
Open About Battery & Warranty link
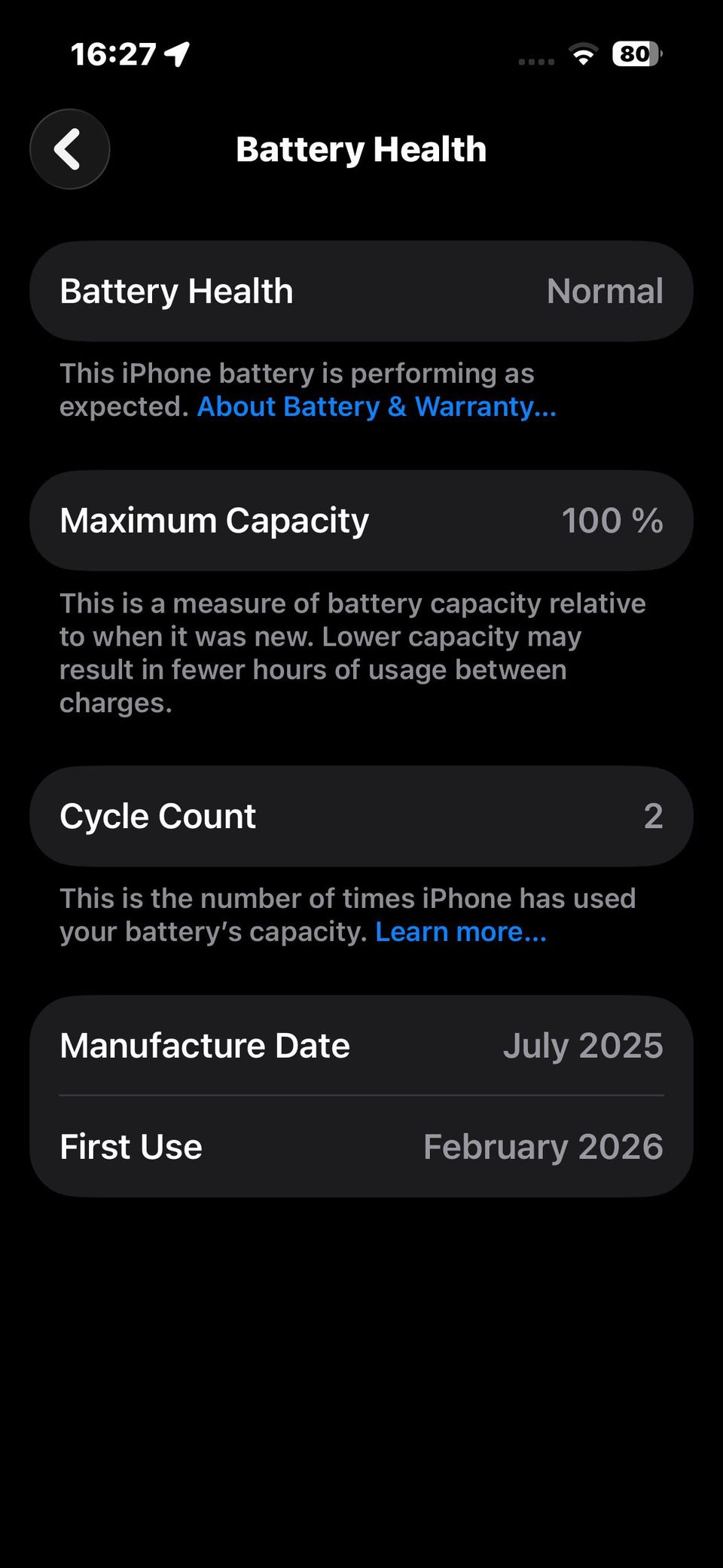[x=377, y=407]
